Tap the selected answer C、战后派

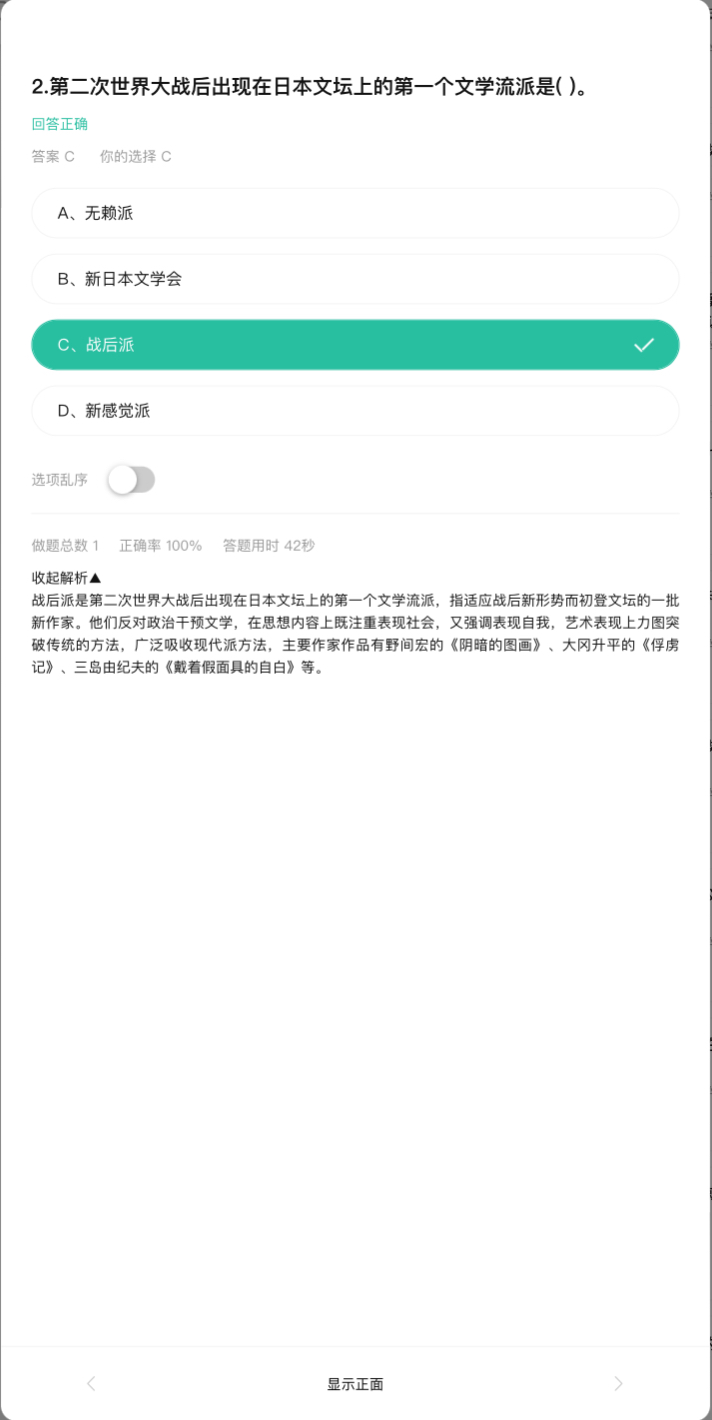pos(355,345)
